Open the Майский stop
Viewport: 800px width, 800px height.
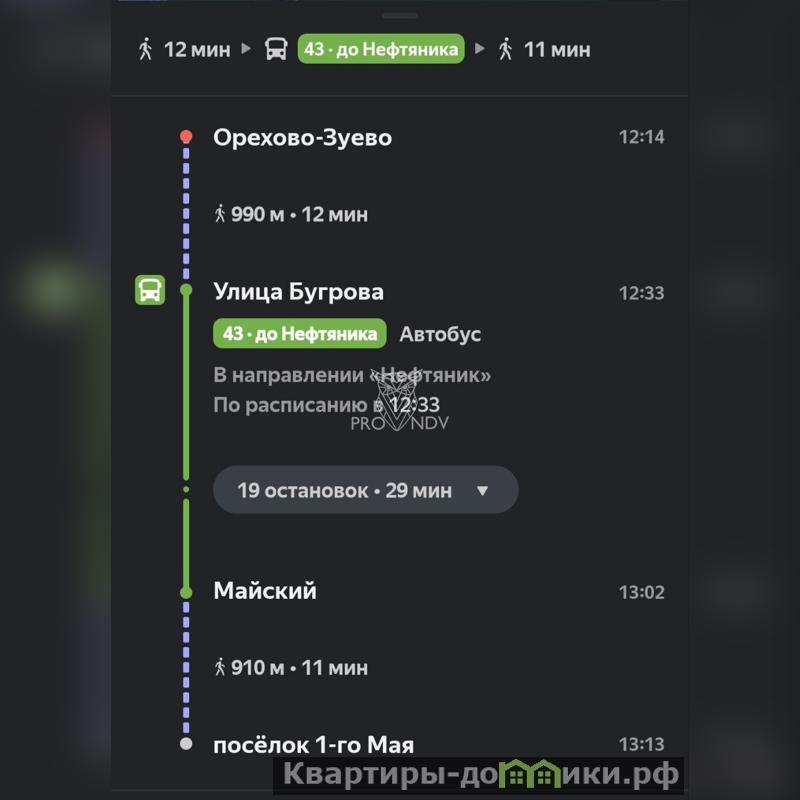pyautogui.click(x=265, y=591)
